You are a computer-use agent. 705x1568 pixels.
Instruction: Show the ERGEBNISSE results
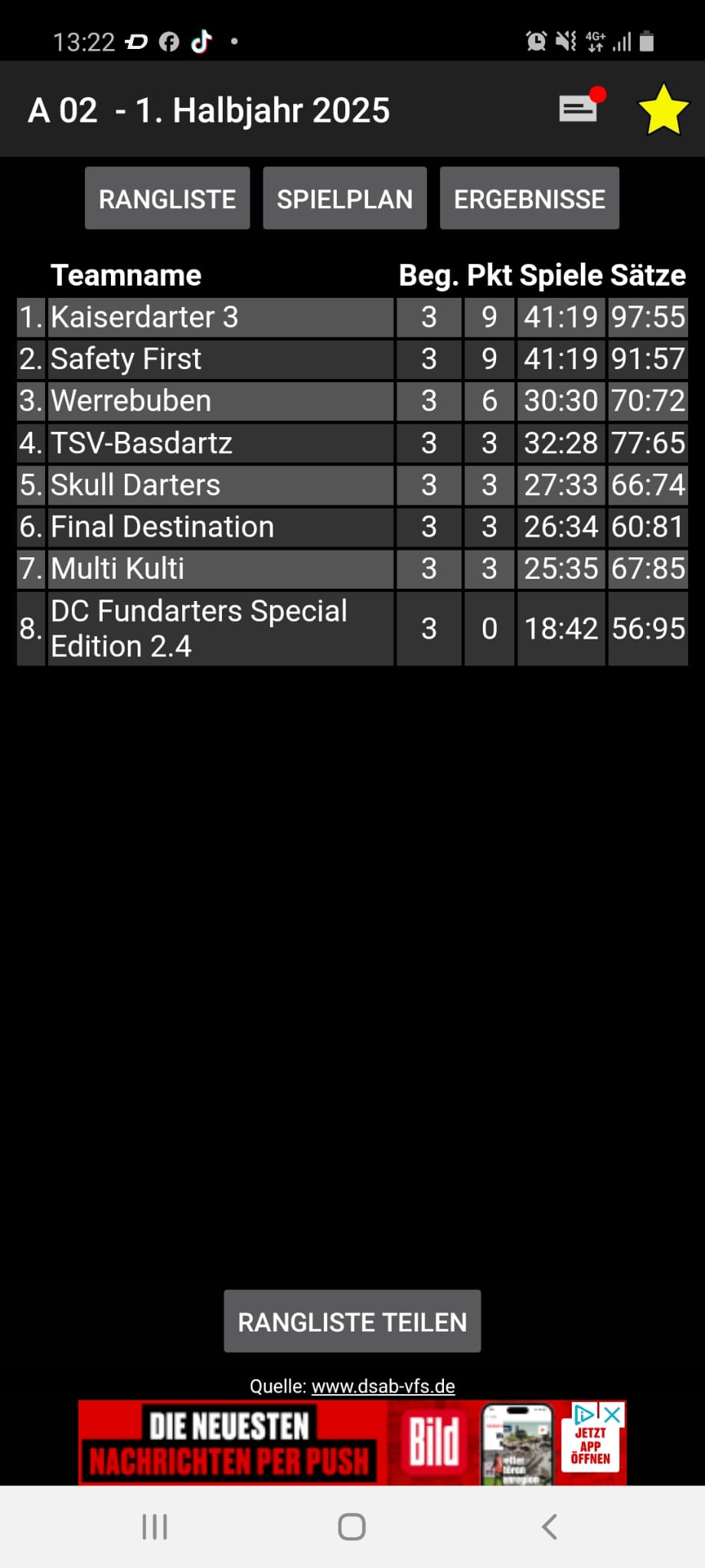coord(529,198)
